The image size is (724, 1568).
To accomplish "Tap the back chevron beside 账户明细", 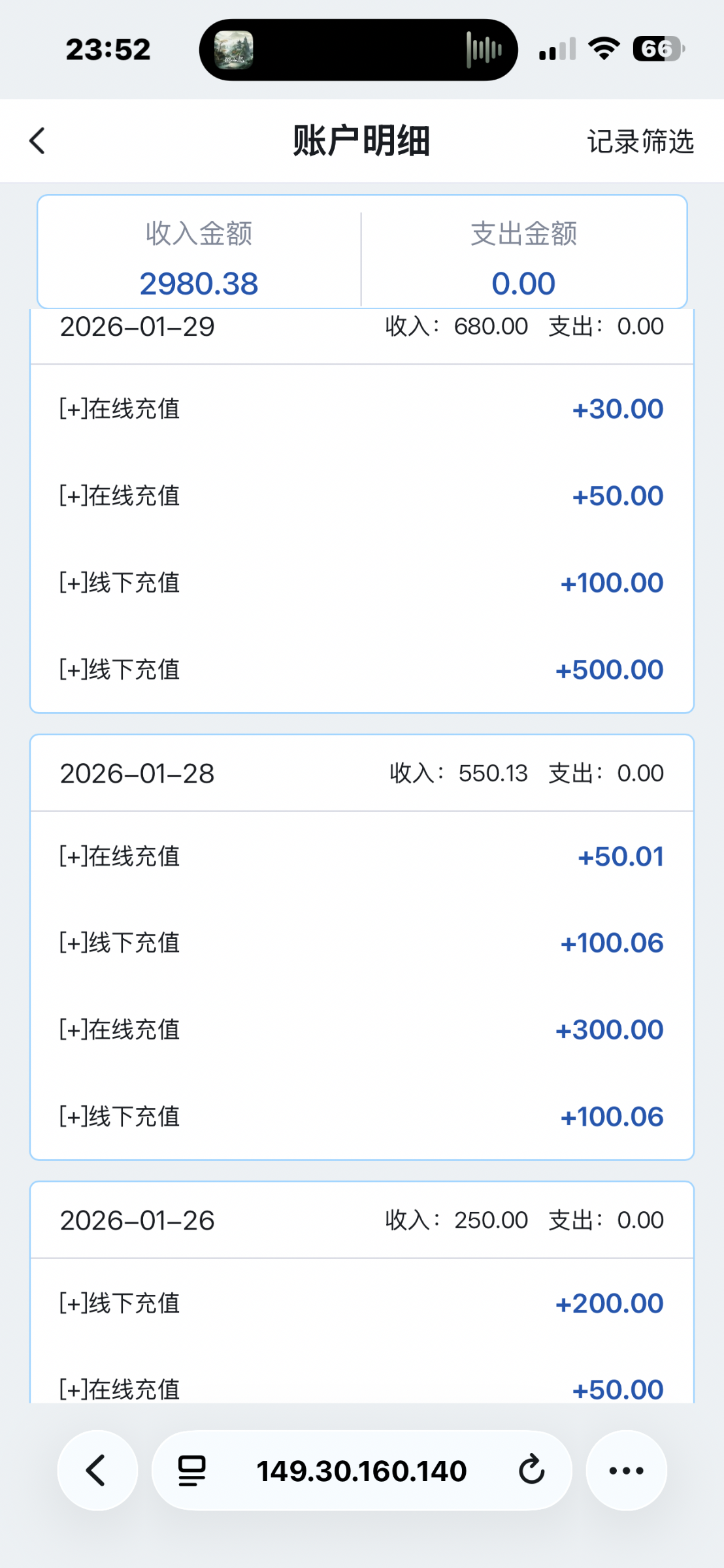I will (x=37, y=140).
